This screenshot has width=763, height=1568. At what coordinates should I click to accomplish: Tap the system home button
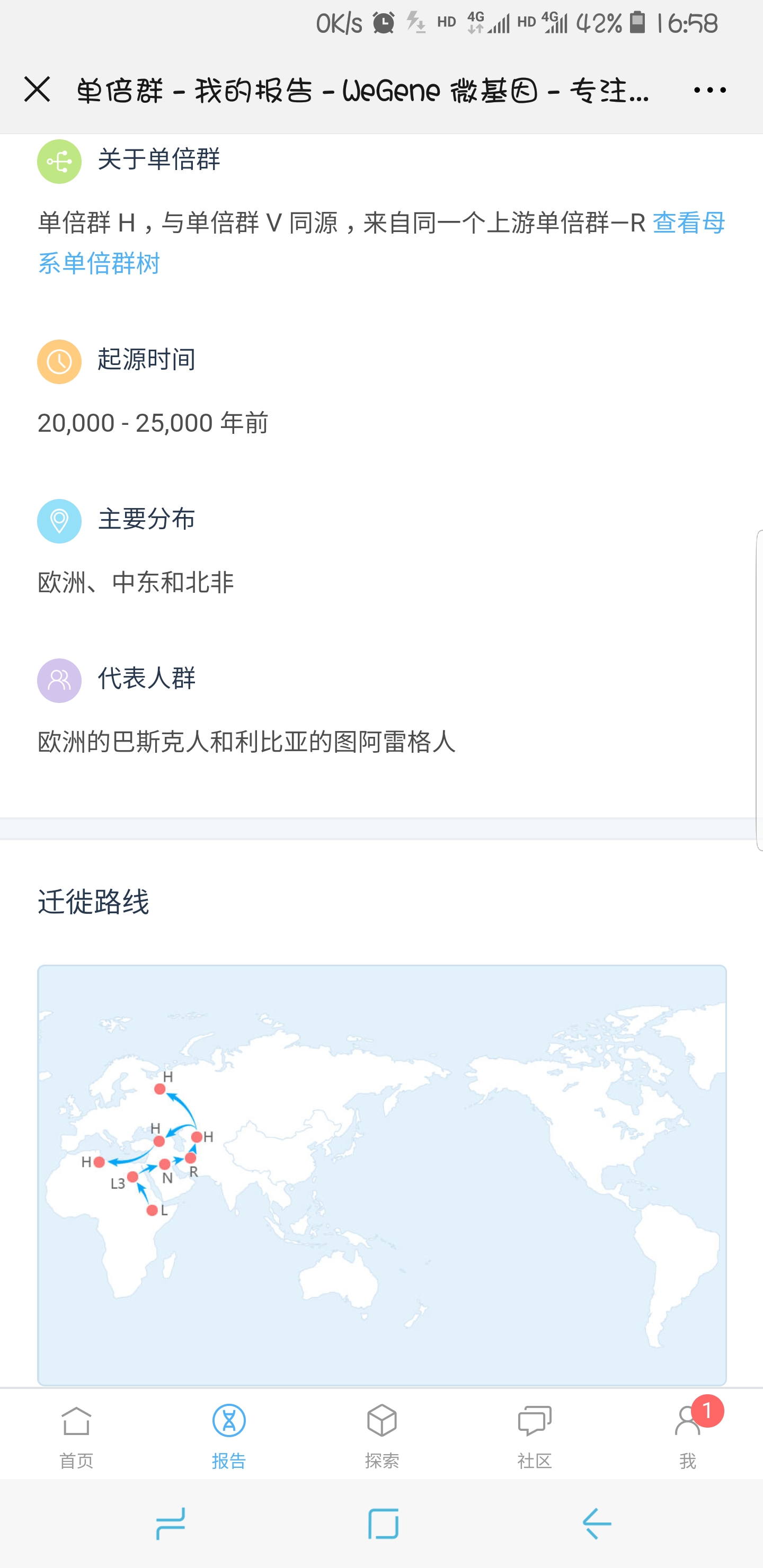point(383,1524)
